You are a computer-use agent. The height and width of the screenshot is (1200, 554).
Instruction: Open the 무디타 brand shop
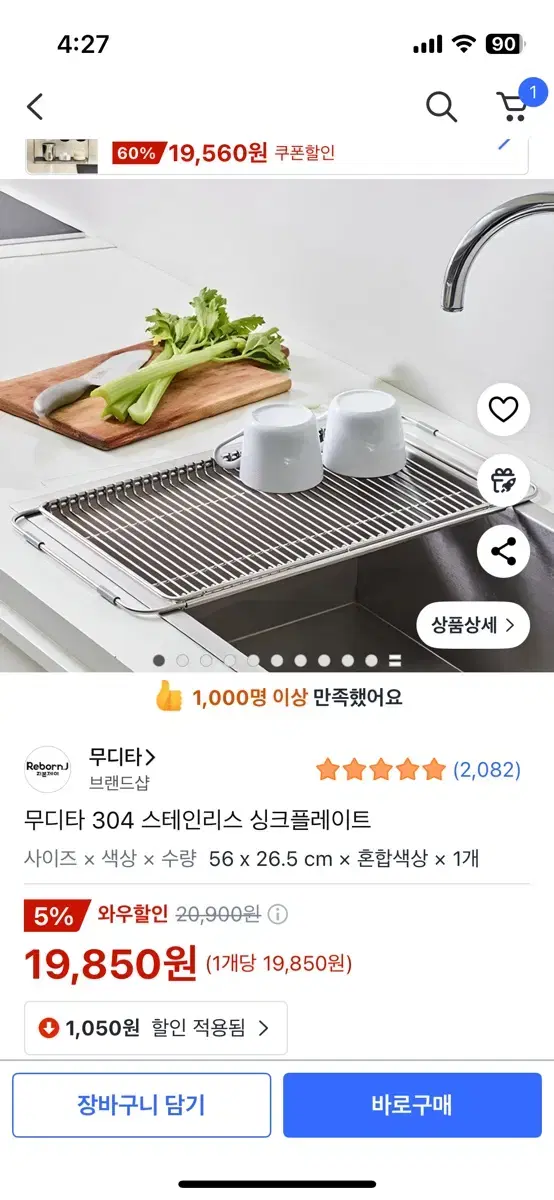(x=122, y=756)
